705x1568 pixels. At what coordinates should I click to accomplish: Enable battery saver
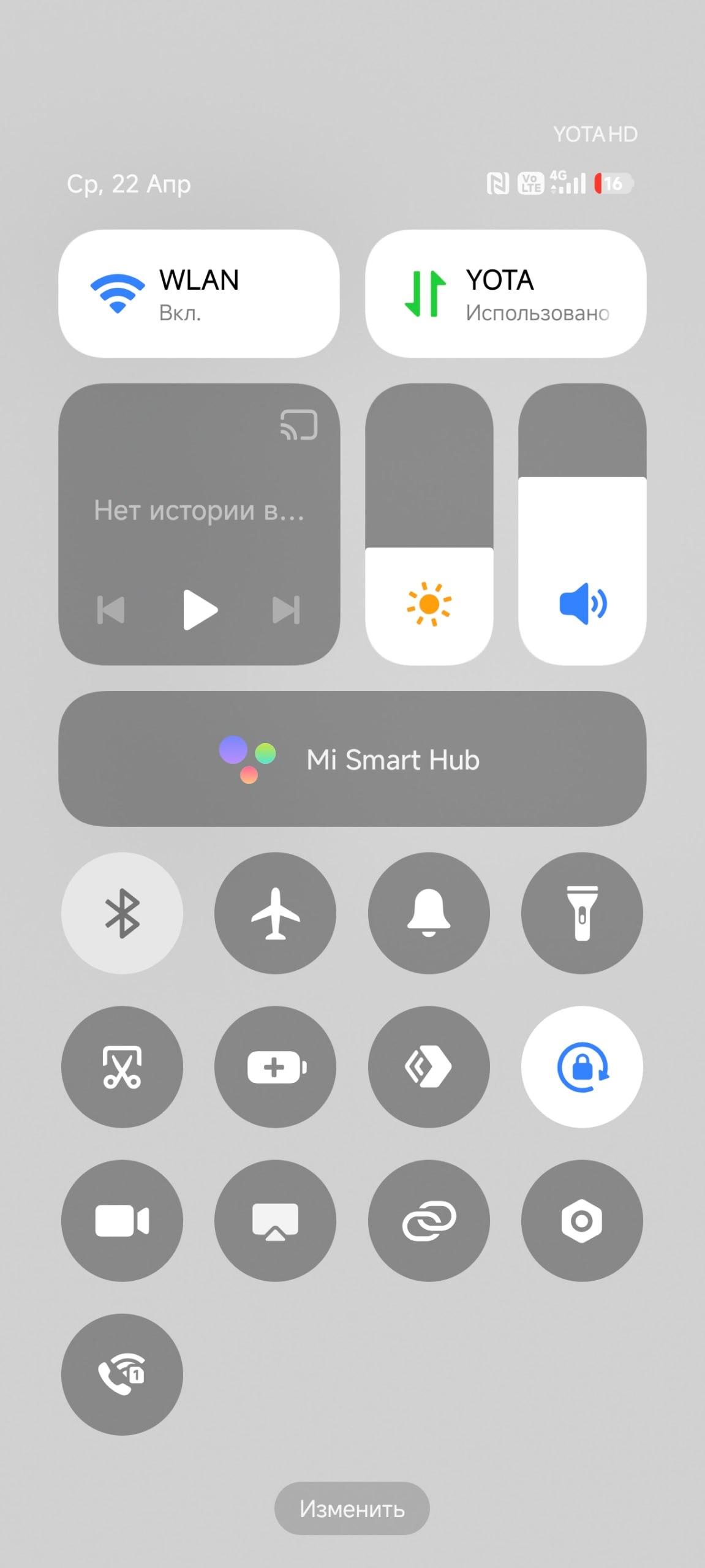[x=275, y=1066]
